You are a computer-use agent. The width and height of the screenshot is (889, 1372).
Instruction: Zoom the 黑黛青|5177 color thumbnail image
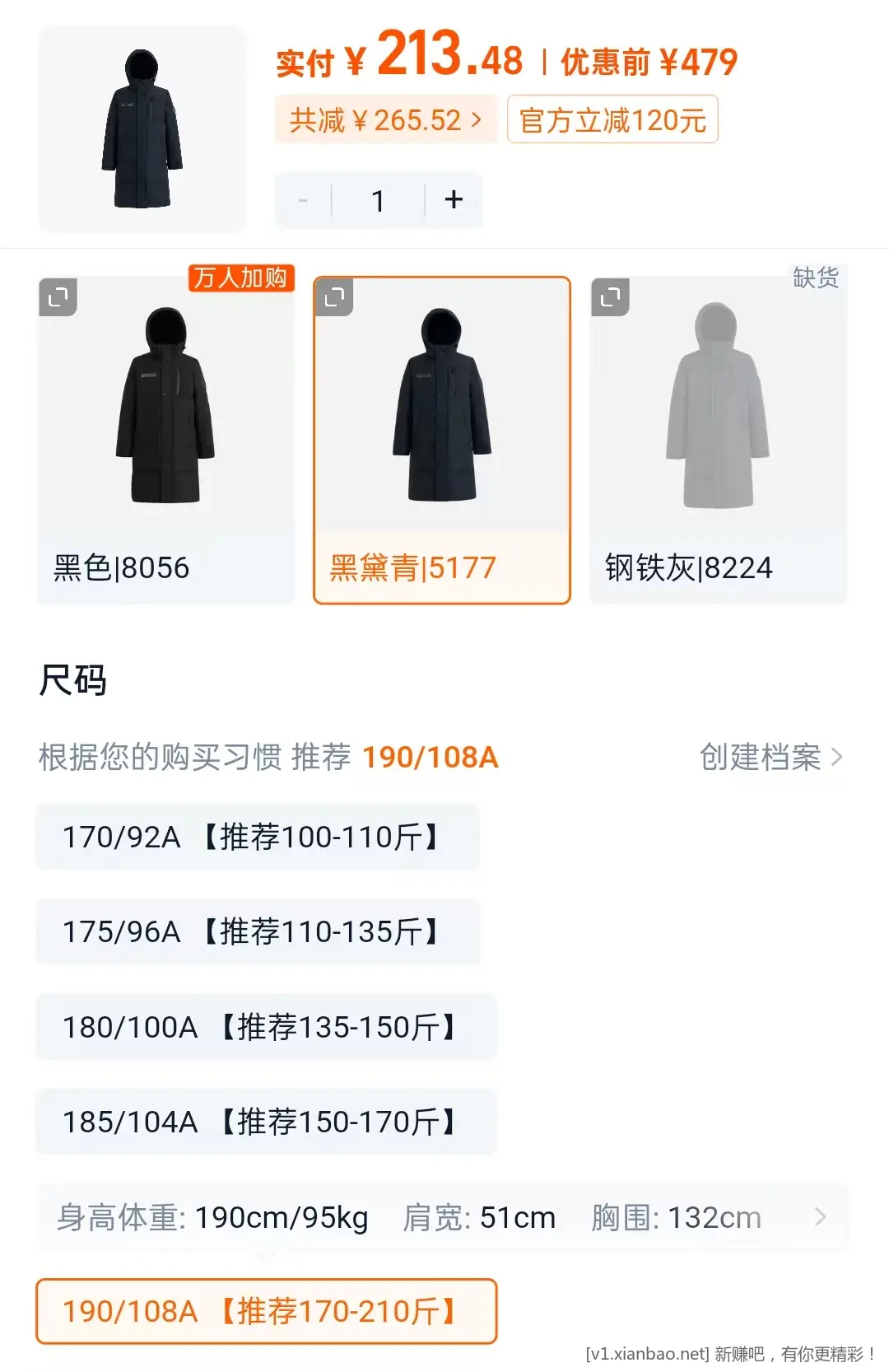tap(336, 297)
